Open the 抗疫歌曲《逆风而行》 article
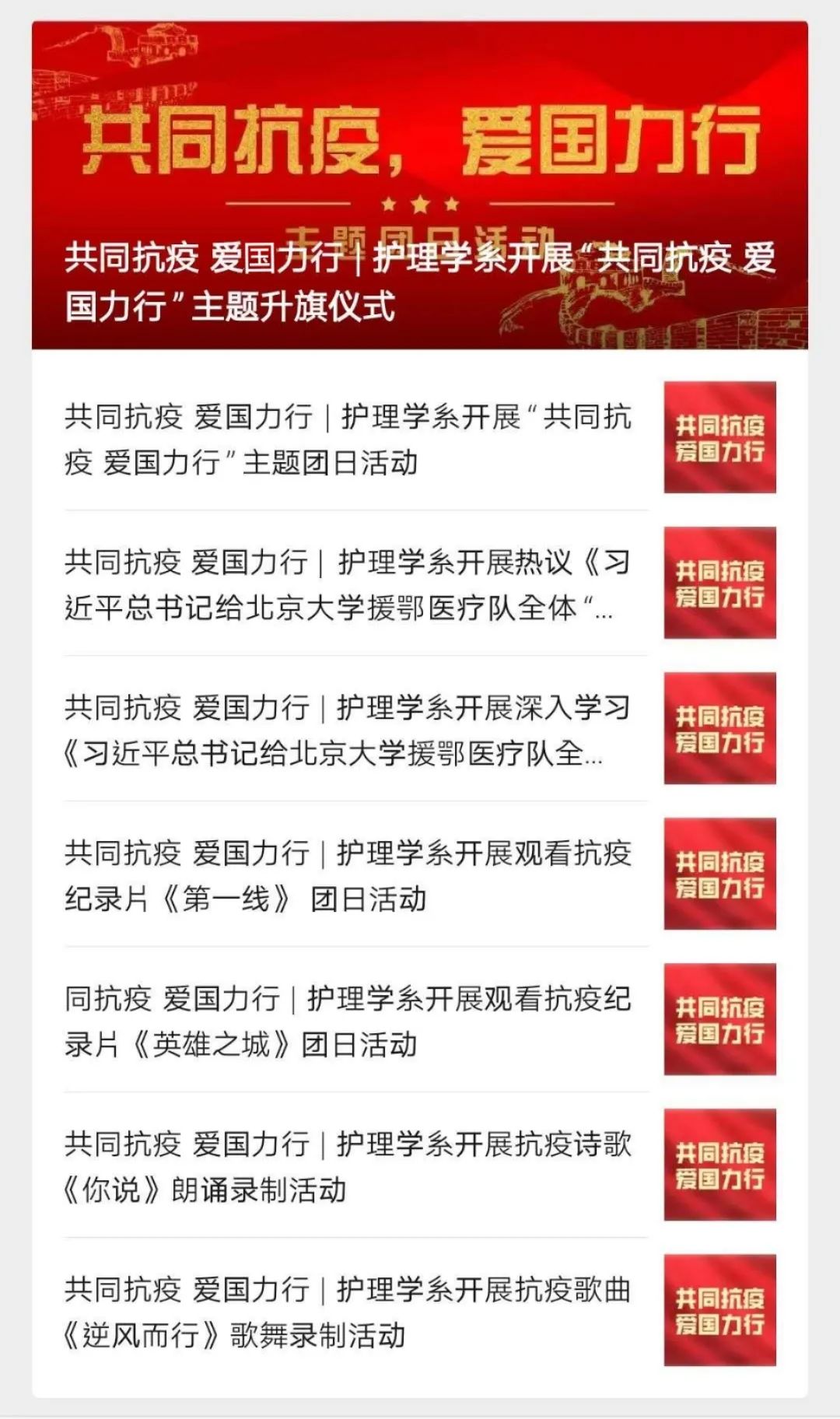 pyautogui.click(x=348, y=1312)
